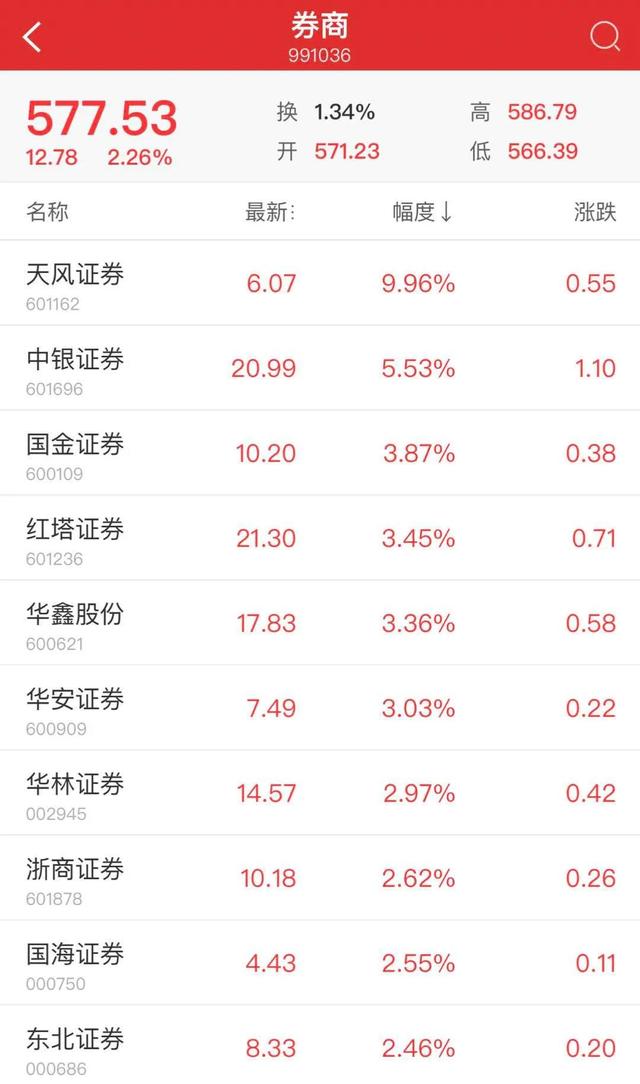Screen dimensions: 640x1084
Task: Open 中银证券 stock details
Action: coord(320,368)
